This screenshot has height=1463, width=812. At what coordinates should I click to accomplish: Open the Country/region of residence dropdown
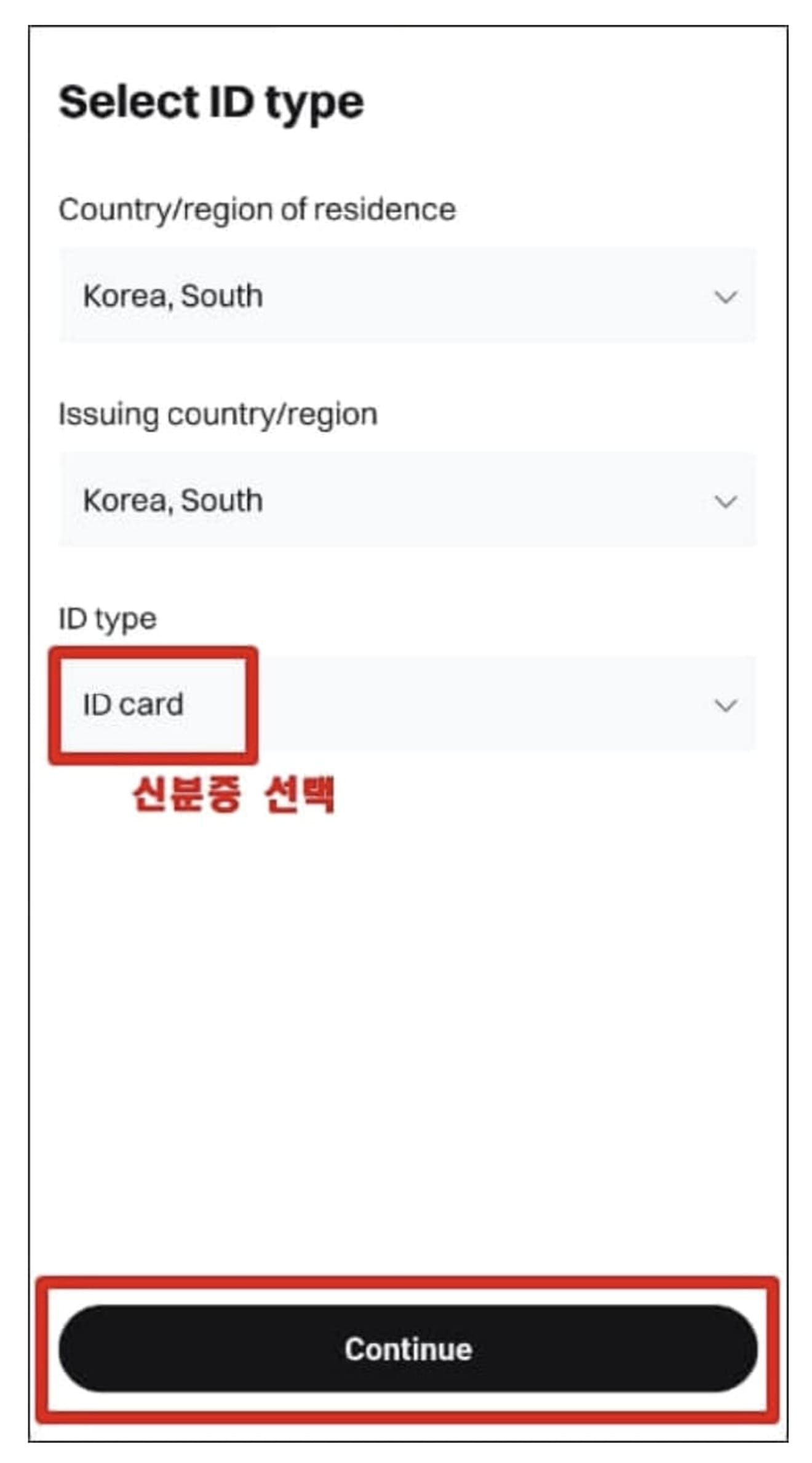406,296
